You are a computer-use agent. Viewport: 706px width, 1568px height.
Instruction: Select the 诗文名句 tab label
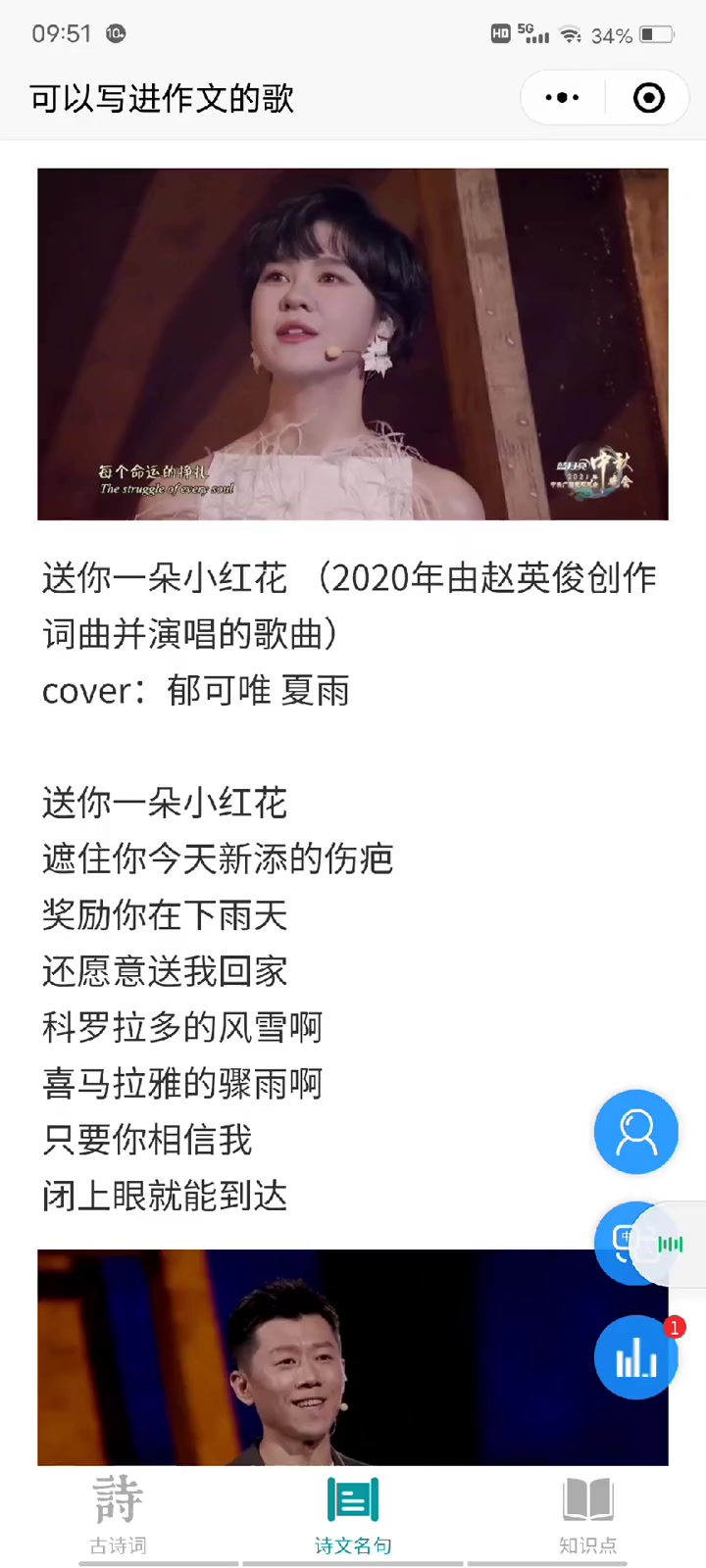(353, 1546)
